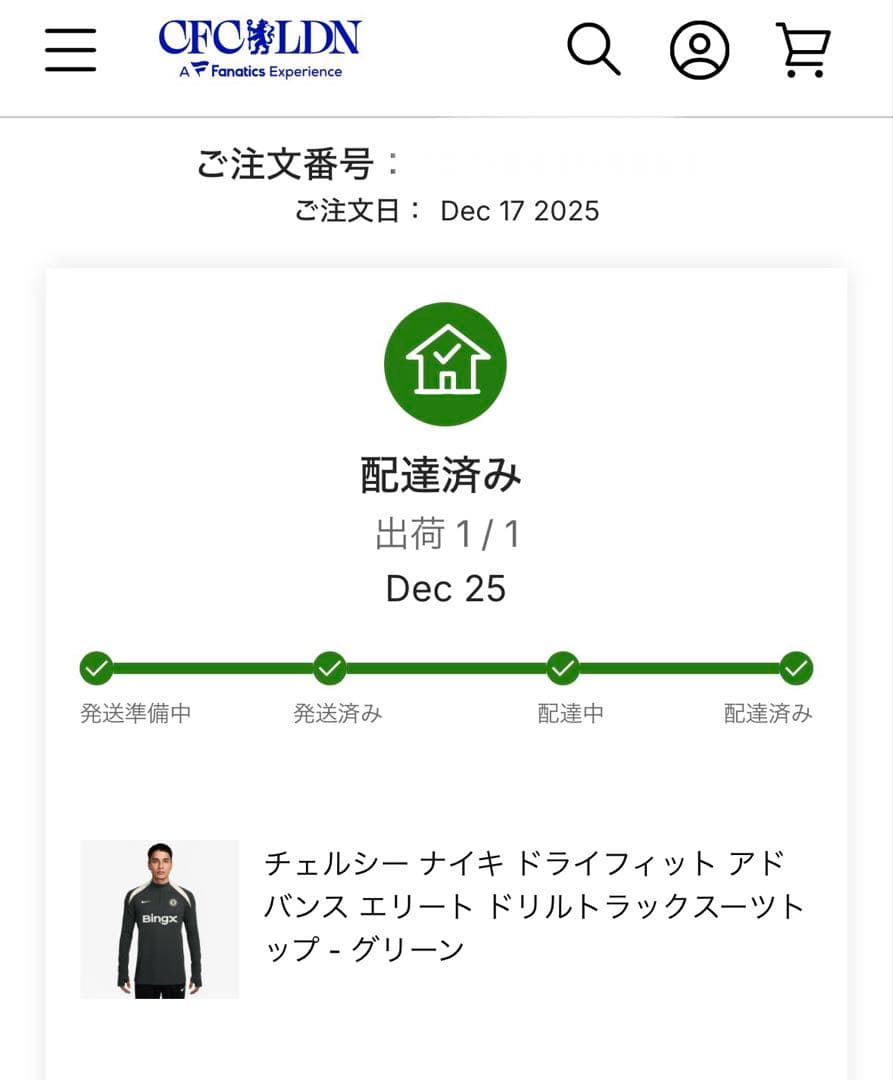The image size is (893, 1080).
Task: Select the 発送準備中 checkmark on tracker
Action: tap(97, 668)
